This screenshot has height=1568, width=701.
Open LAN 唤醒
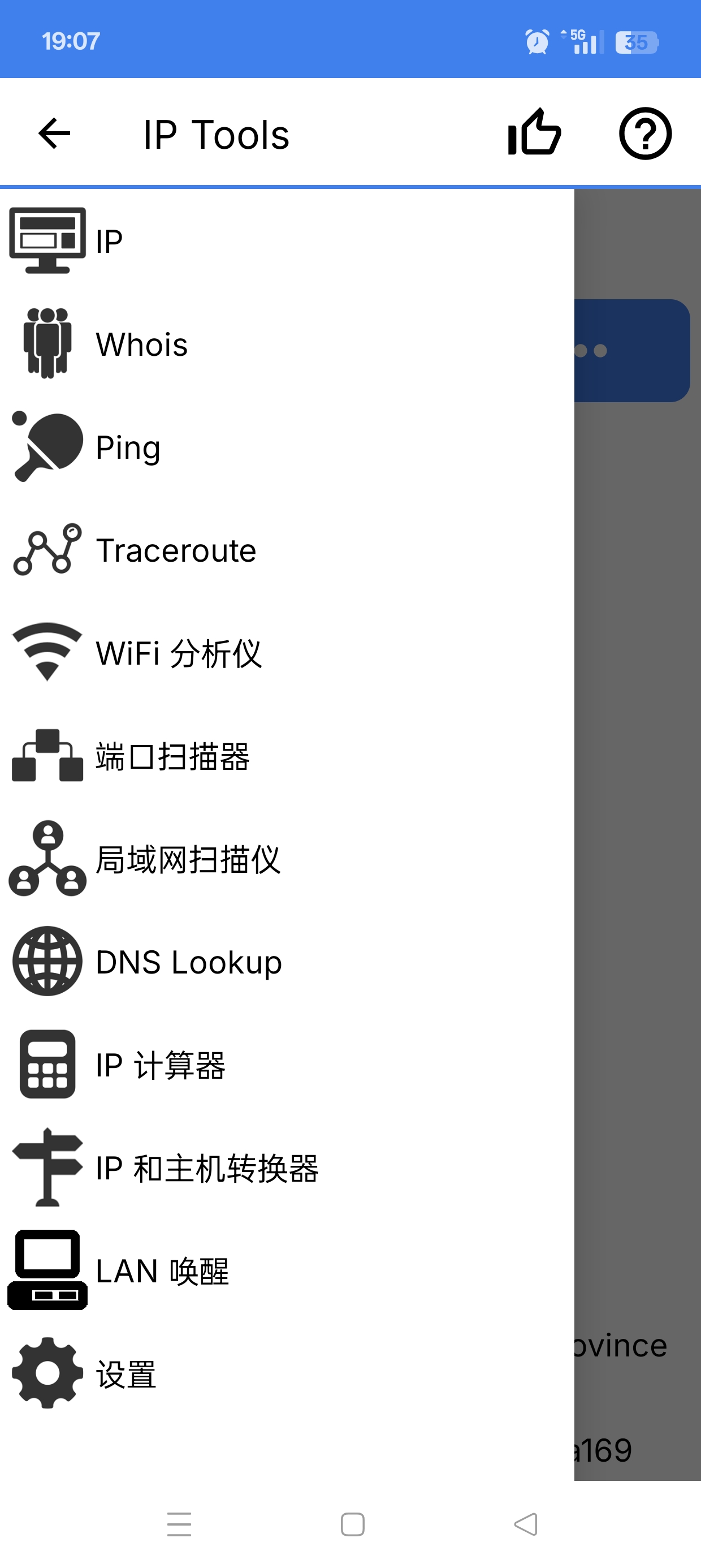tap(287, 1270)
